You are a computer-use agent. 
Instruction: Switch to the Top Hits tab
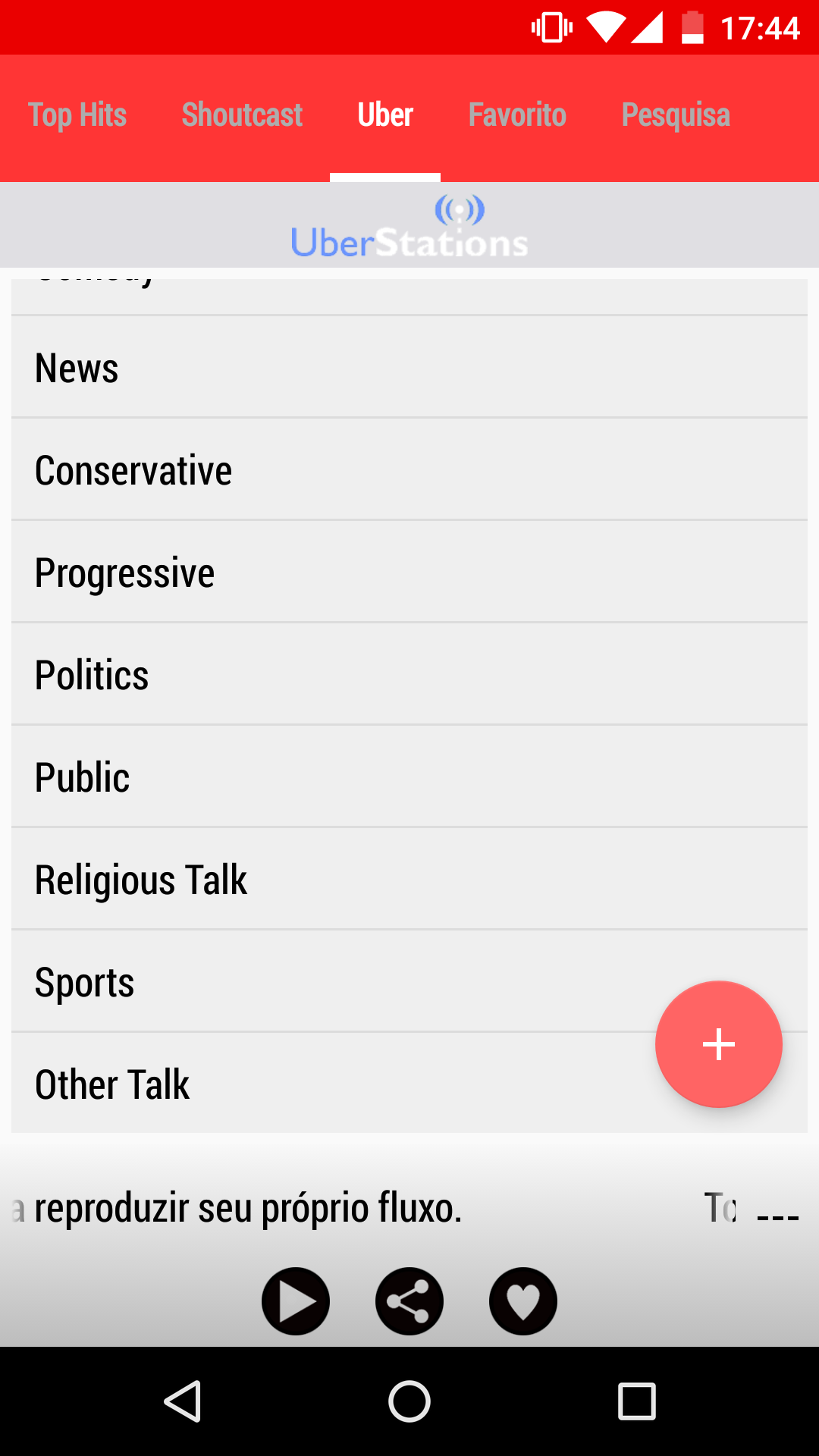pyautogui.click(x=77, y=115)
